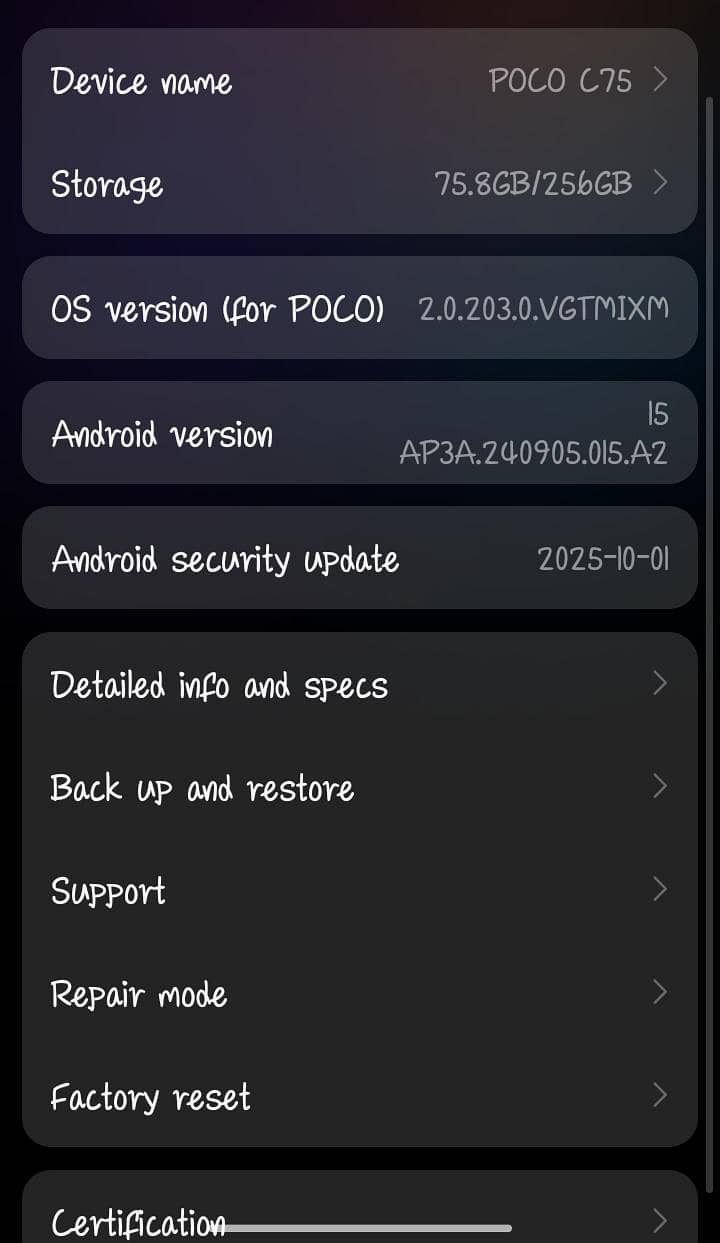Open the Device name settings
Screen dimensions: 720x1243
click(x=140, y=82)
